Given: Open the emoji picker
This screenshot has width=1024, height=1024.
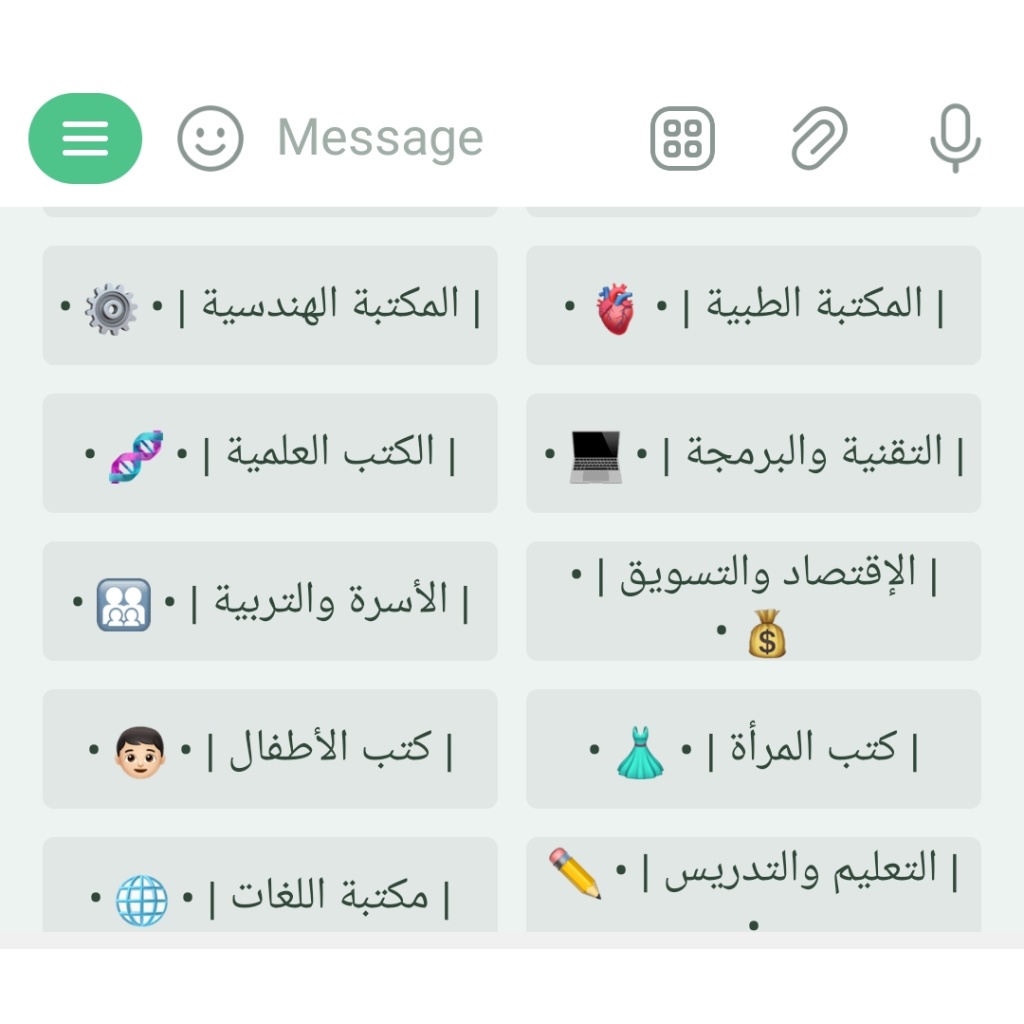Looking at the screenshot, I should tap(210, 138).
